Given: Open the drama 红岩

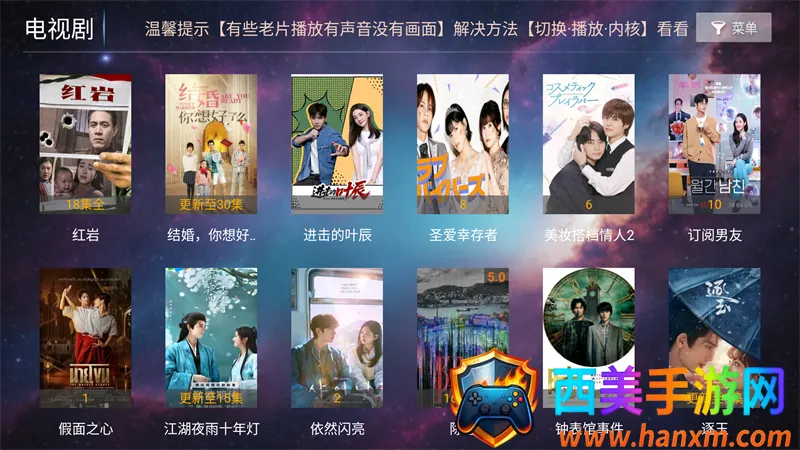Looking at the screenshot, I should click(x=85, y=145).
